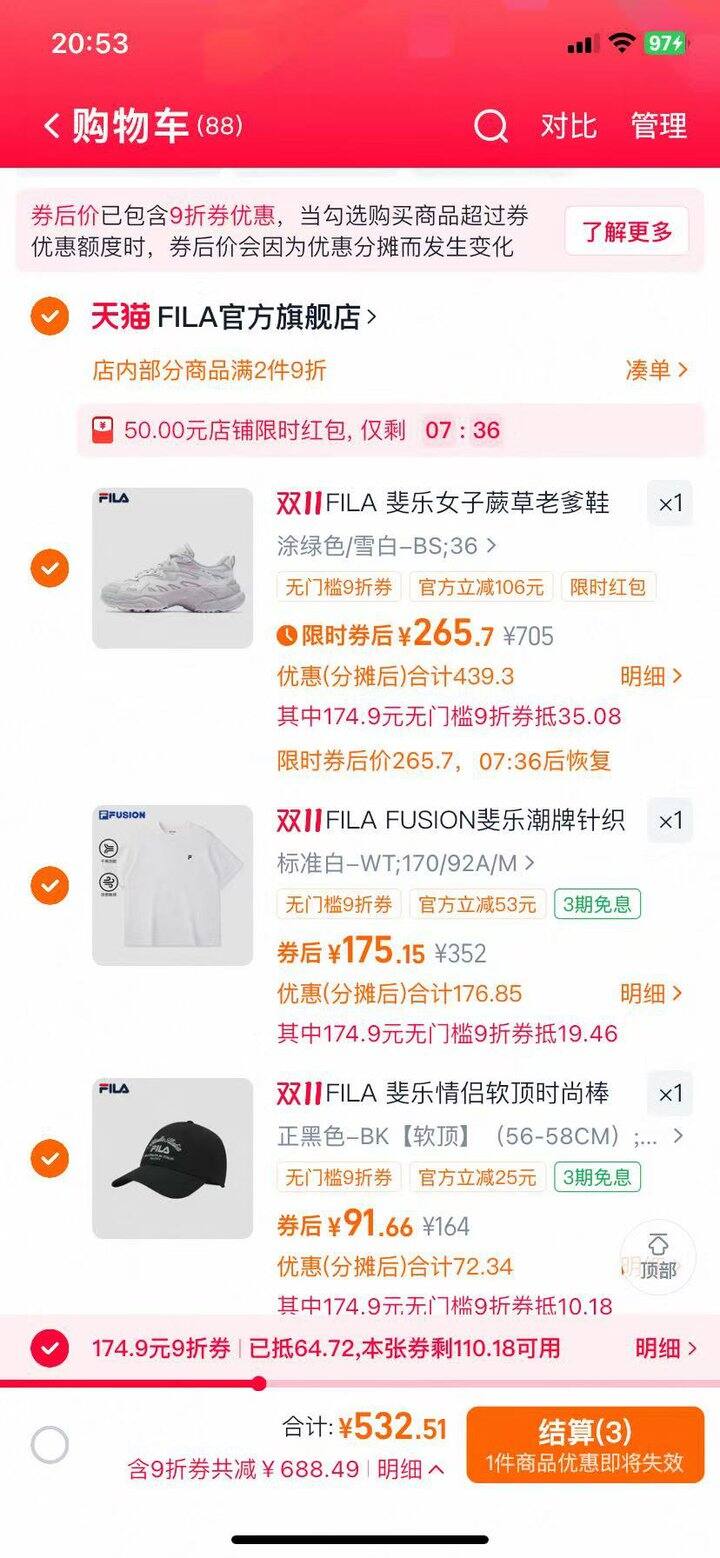Screen dimensions: 720x1558
Task: Tap 凑单 to add more items
Action: pos(656,370)
